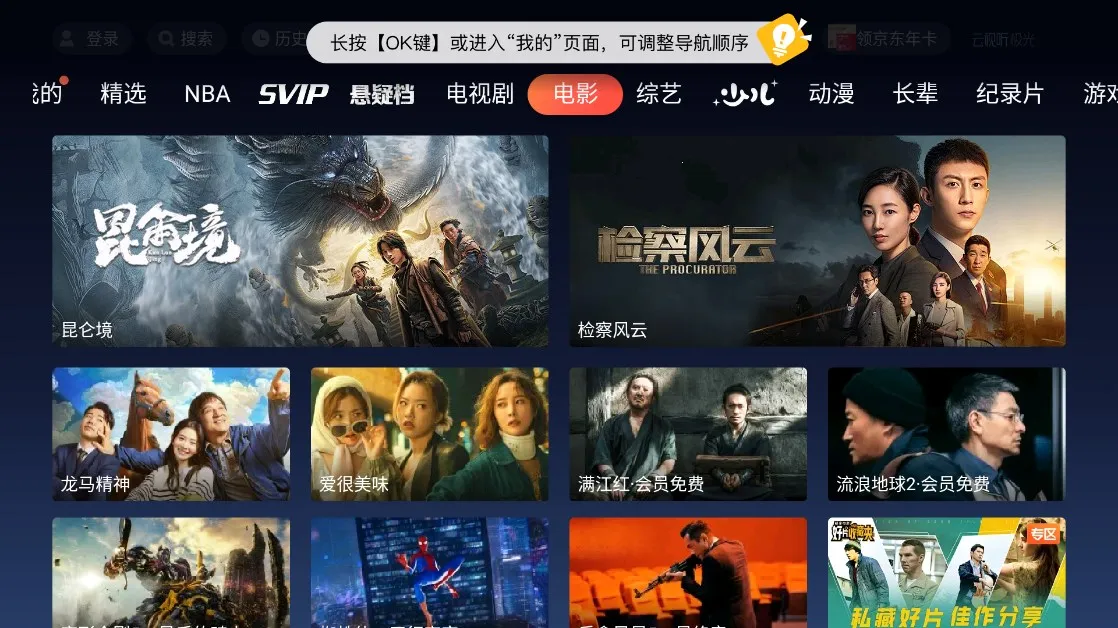This screenshot has height=628, width=1118.
Task: Open the 综艺 tab
Action: tap(659, 94)
